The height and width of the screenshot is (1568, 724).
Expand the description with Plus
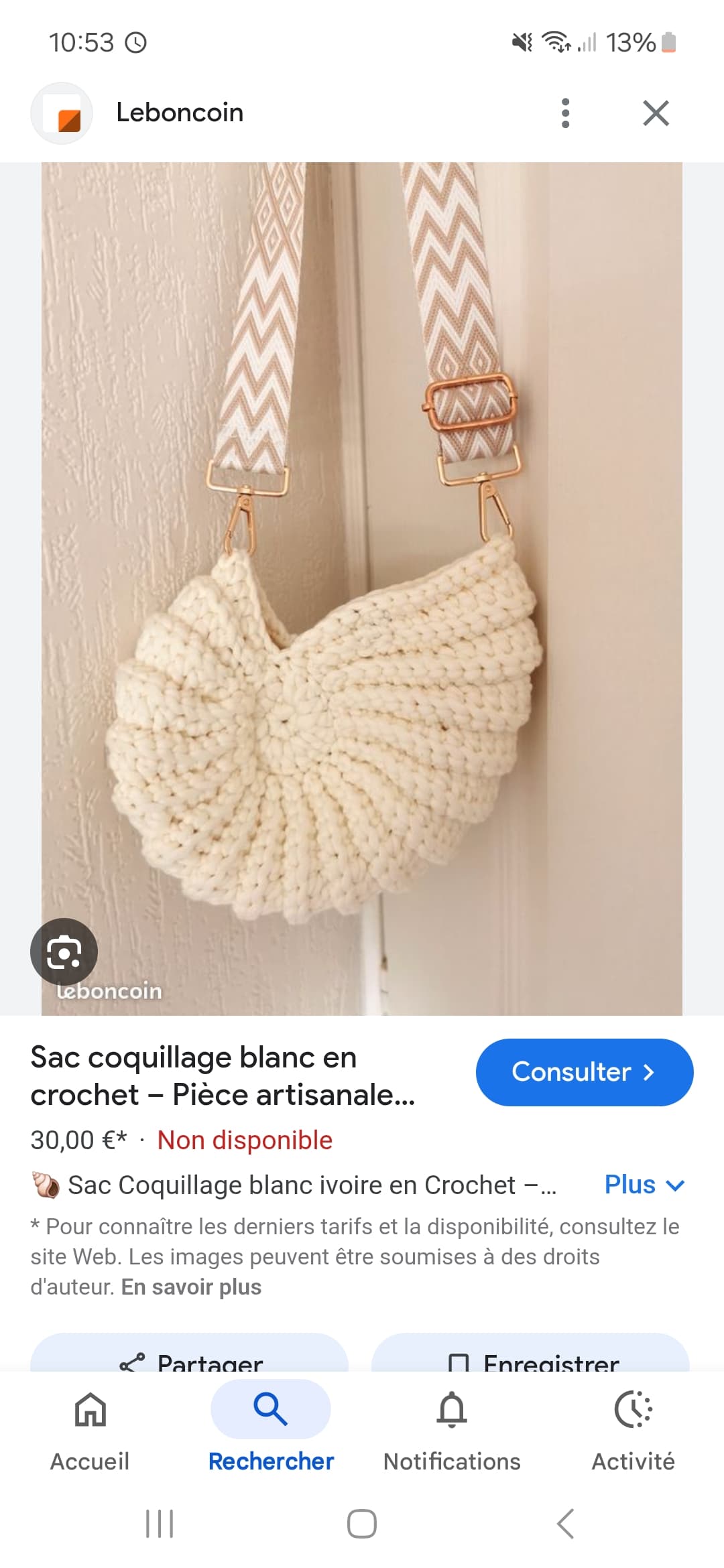(x=644, y=1185)
